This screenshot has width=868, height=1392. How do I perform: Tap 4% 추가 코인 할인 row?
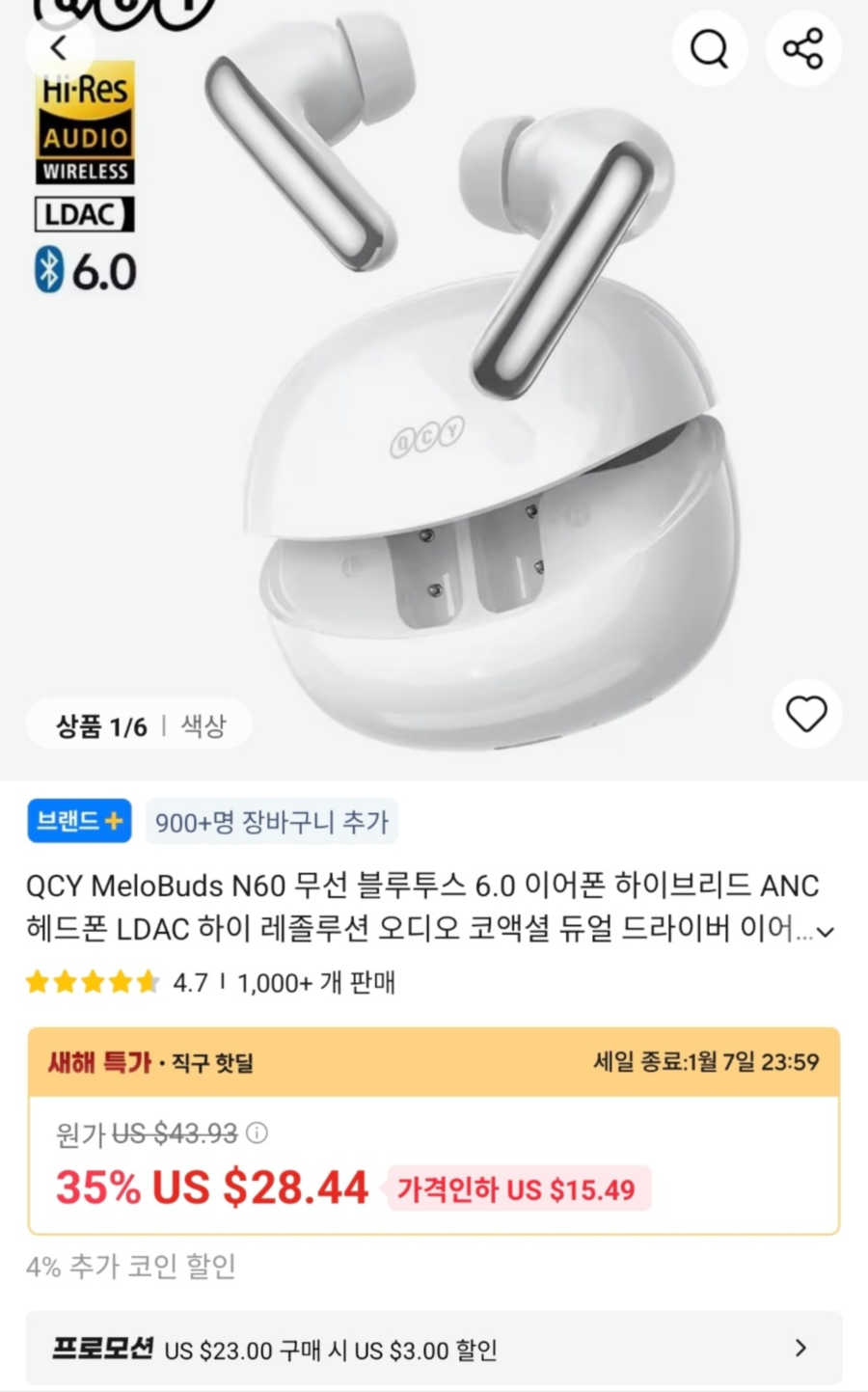(134, 1264)
